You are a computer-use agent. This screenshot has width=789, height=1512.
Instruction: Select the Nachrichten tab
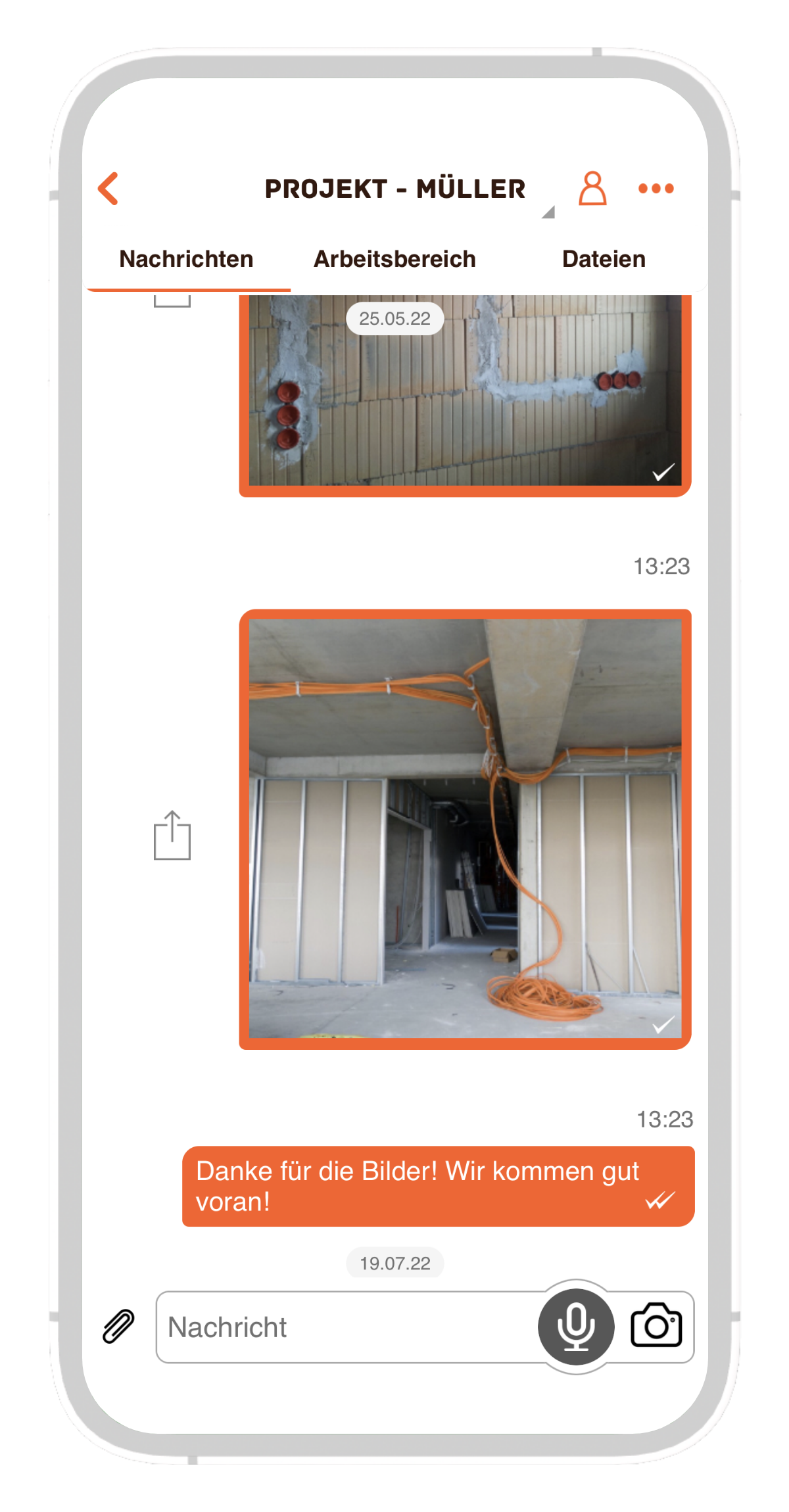point(186,259)
